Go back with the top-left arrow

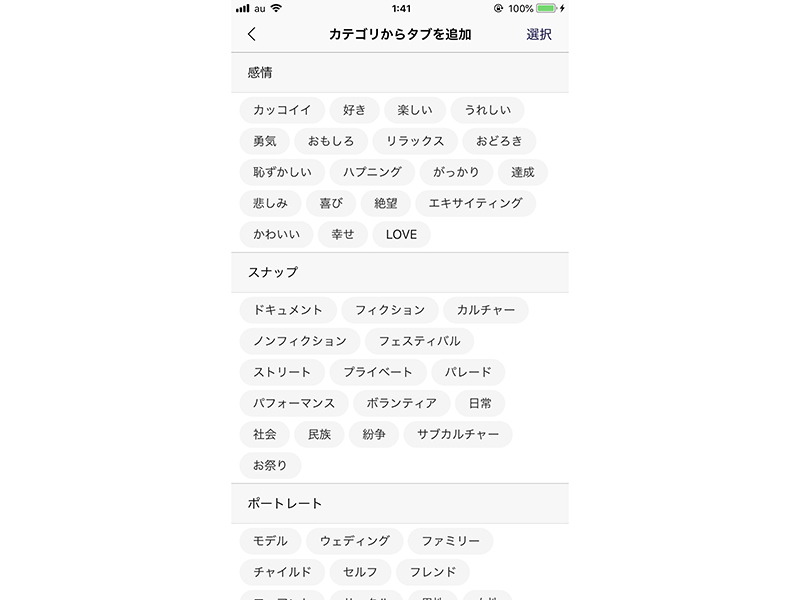[x=251, y=34]
